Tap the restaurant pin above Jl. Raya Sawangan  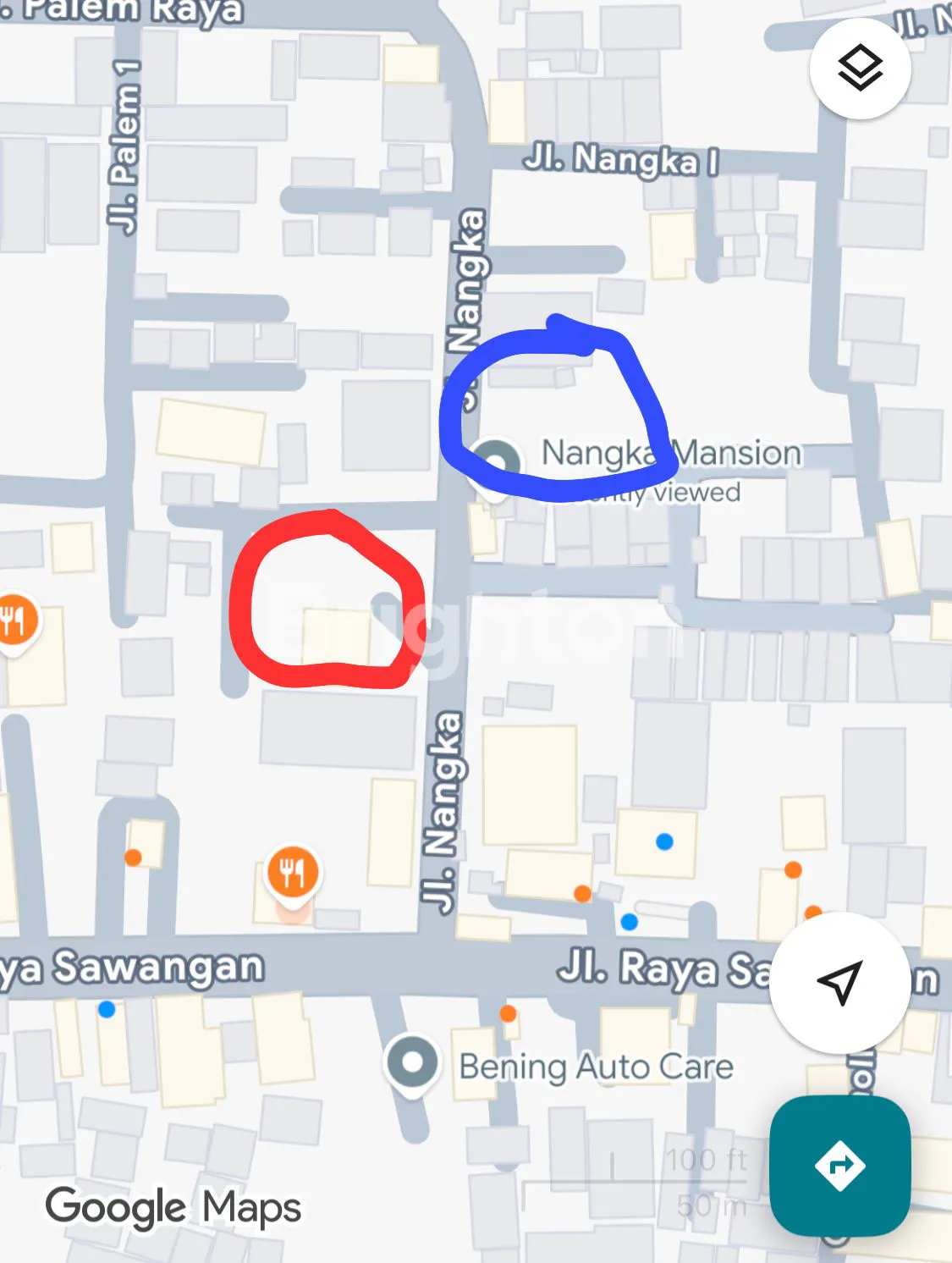point(292,874)
